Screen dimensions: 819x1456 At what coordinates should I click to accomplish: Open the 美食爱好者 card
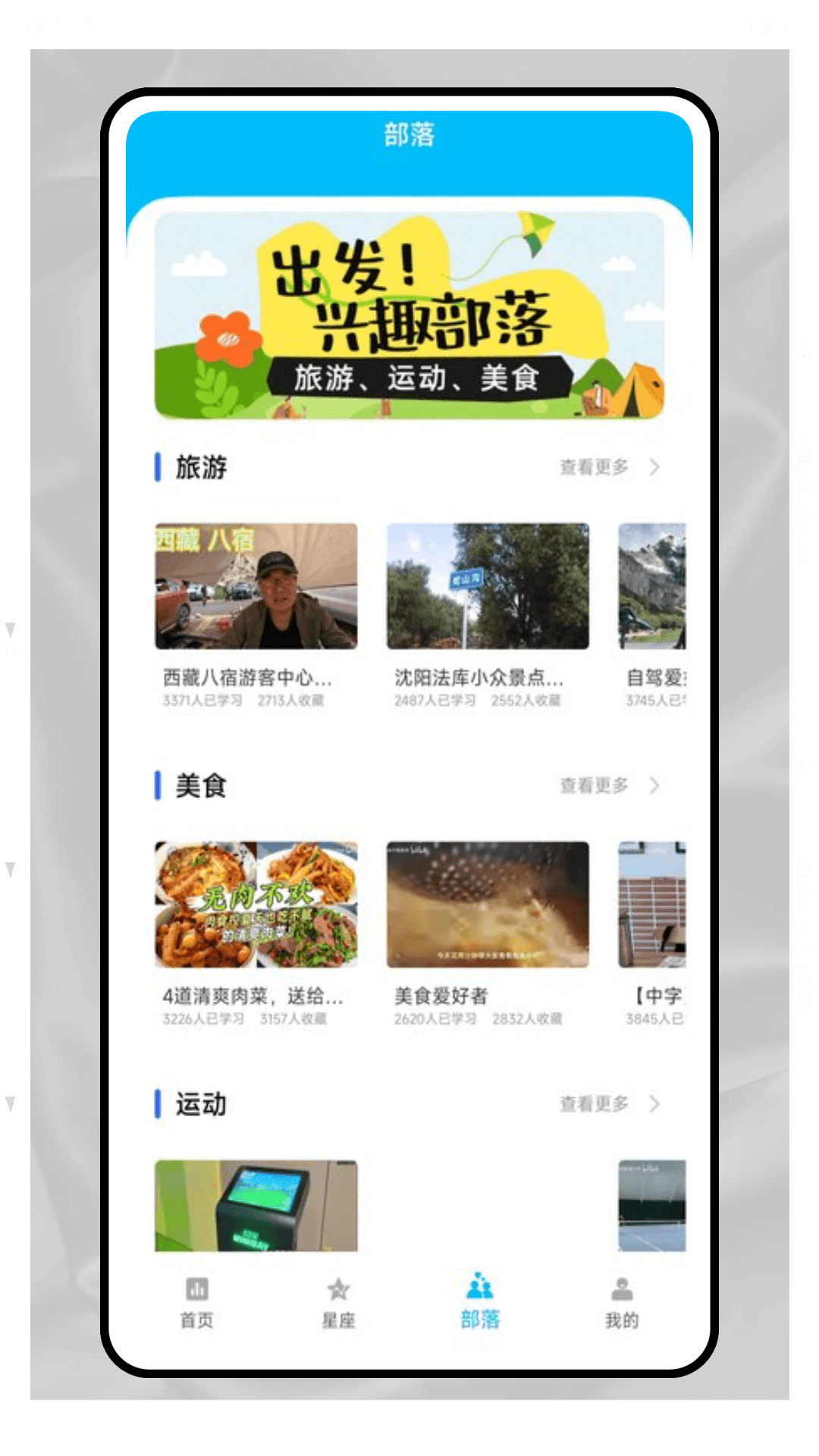pyautogui.click(x=487, y=906)
